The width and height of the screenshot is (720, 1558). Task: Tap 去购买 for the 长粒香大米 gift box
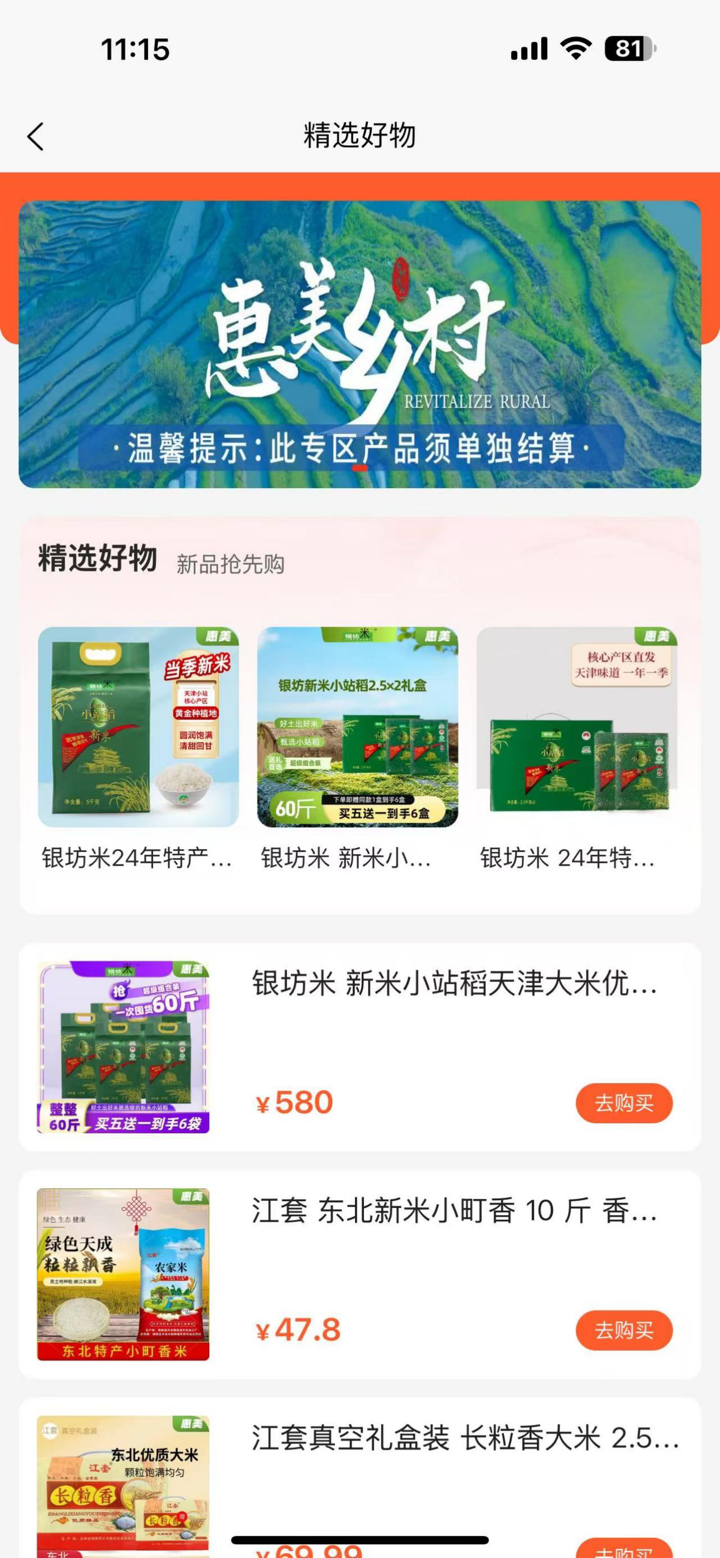point(624,1553)
